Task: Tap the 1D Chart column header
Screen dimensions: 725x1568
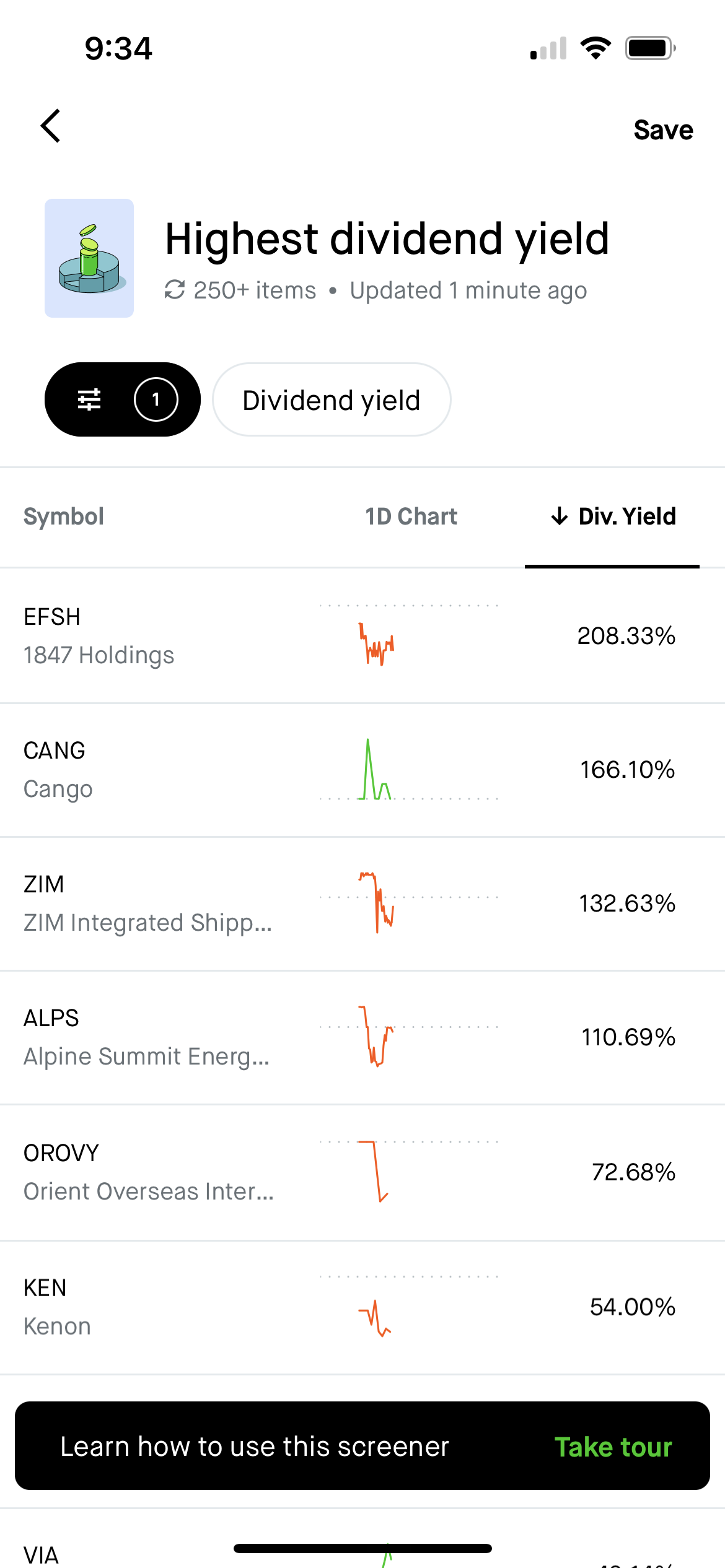Action: (x=411, y=516)
